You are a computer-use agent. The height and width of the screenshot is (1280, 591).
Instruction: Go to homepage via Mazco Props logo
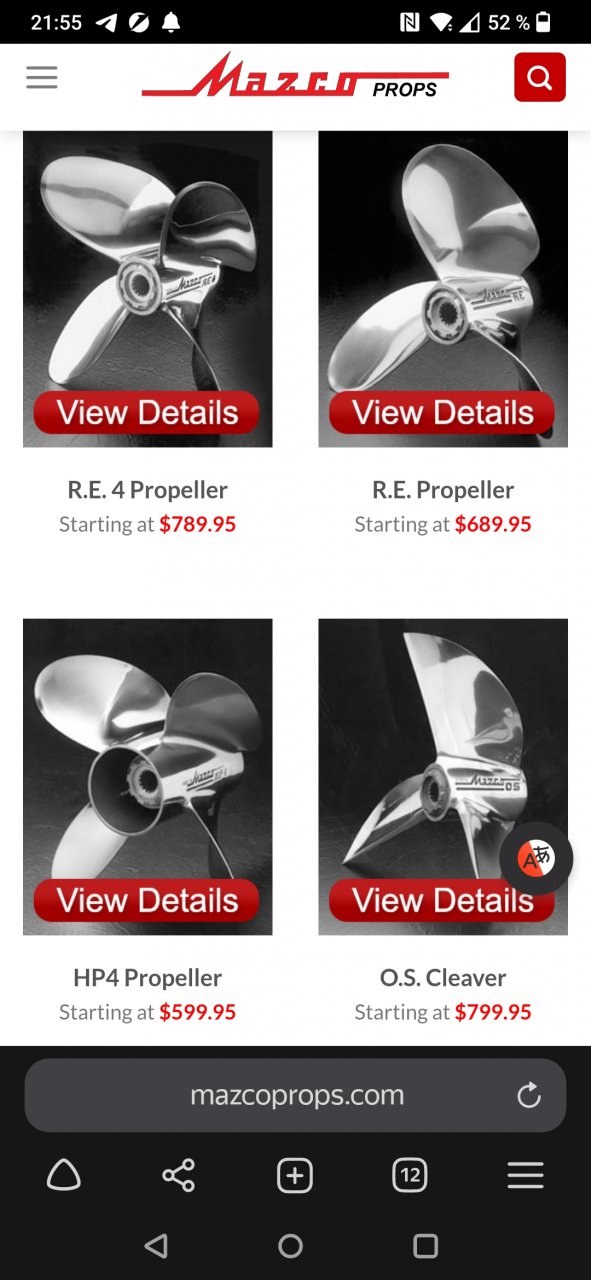295,77
